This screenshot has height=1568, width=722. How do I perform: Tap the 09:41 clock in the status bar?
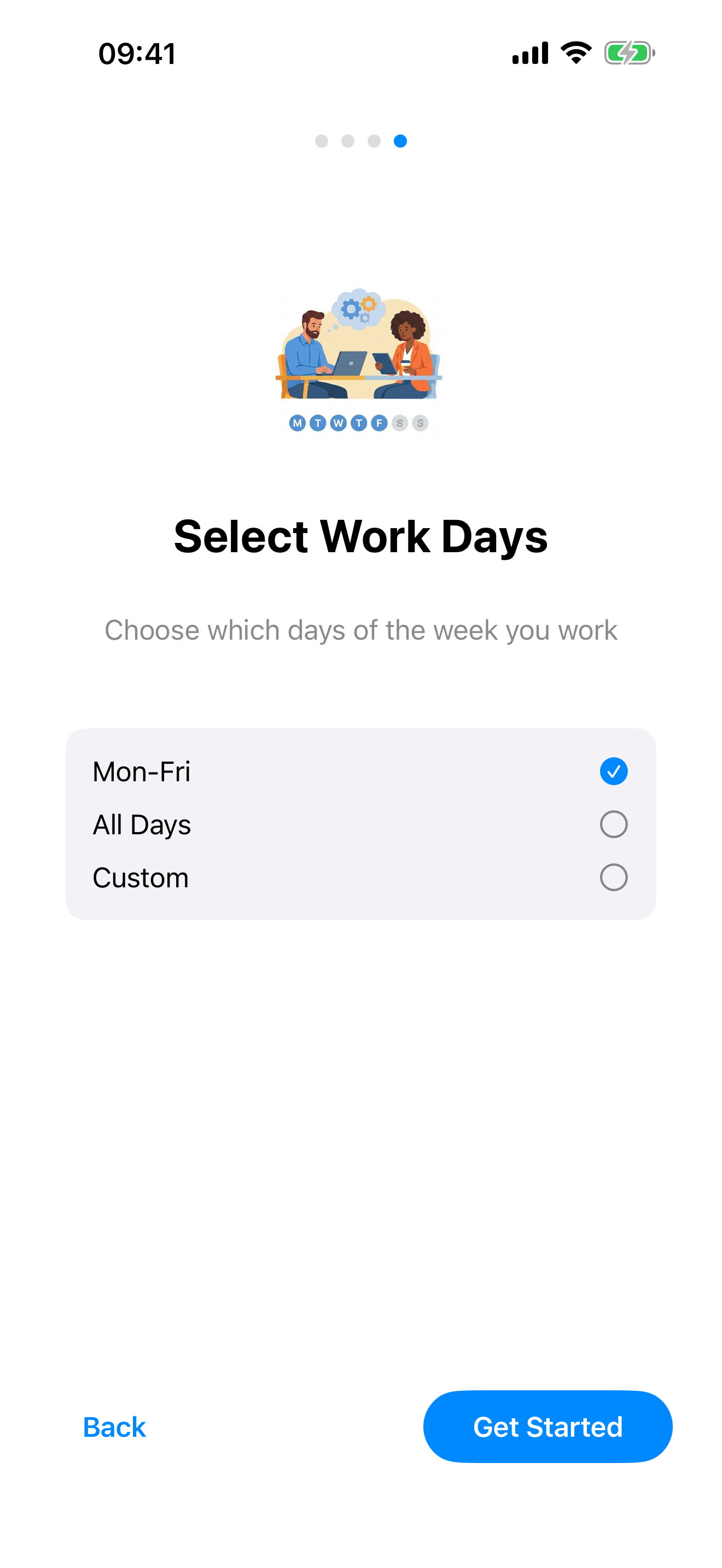(x=137, y=53)
